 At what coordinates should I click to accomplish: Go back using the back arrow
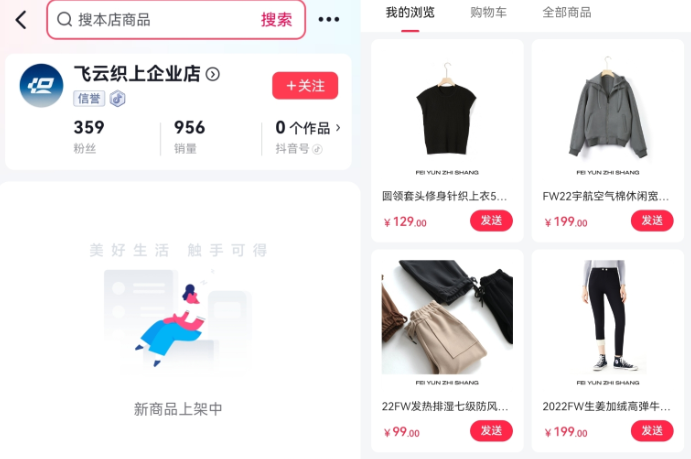tap(21, 19)
